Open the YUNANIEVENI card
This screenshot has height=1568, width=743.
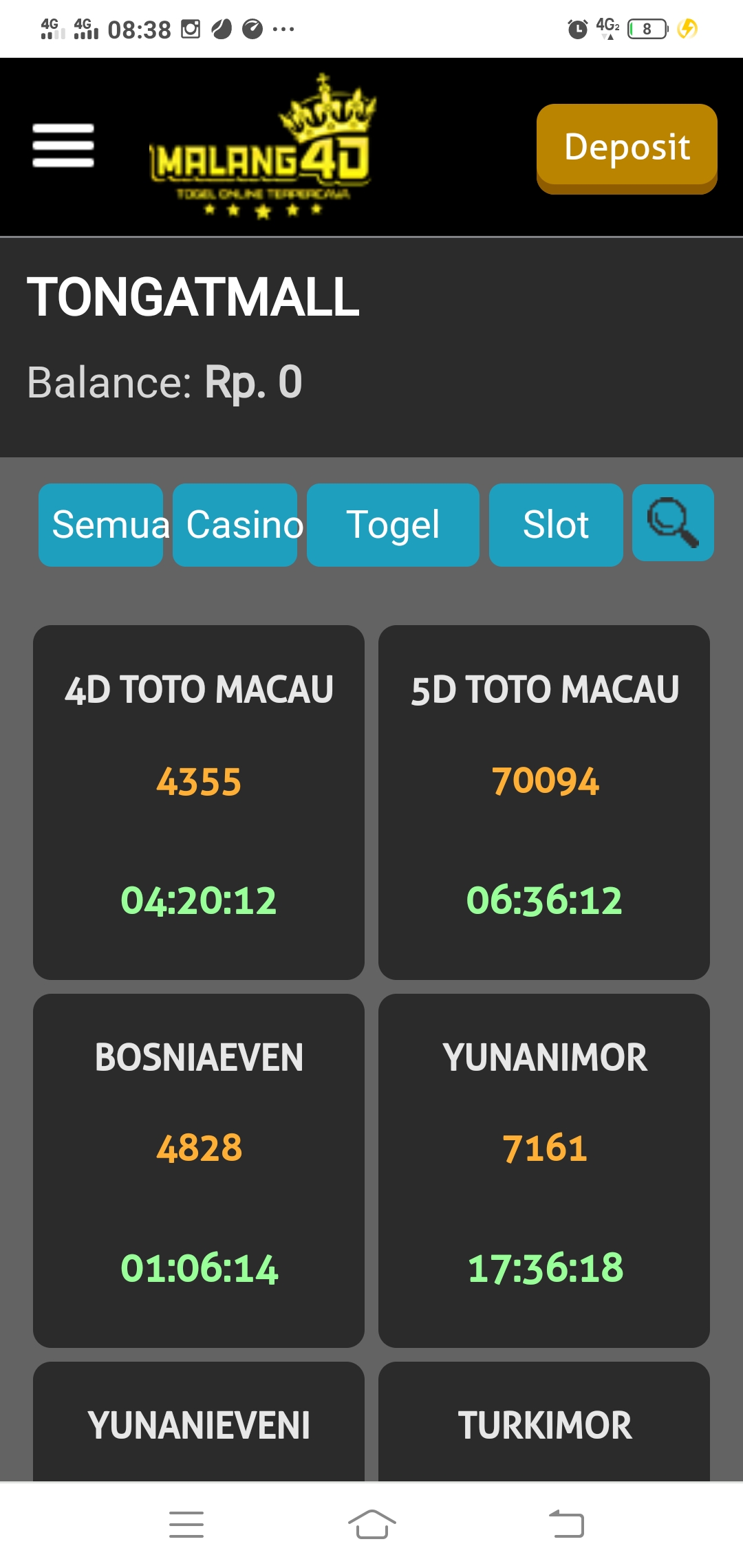(x=199, y=1422)
